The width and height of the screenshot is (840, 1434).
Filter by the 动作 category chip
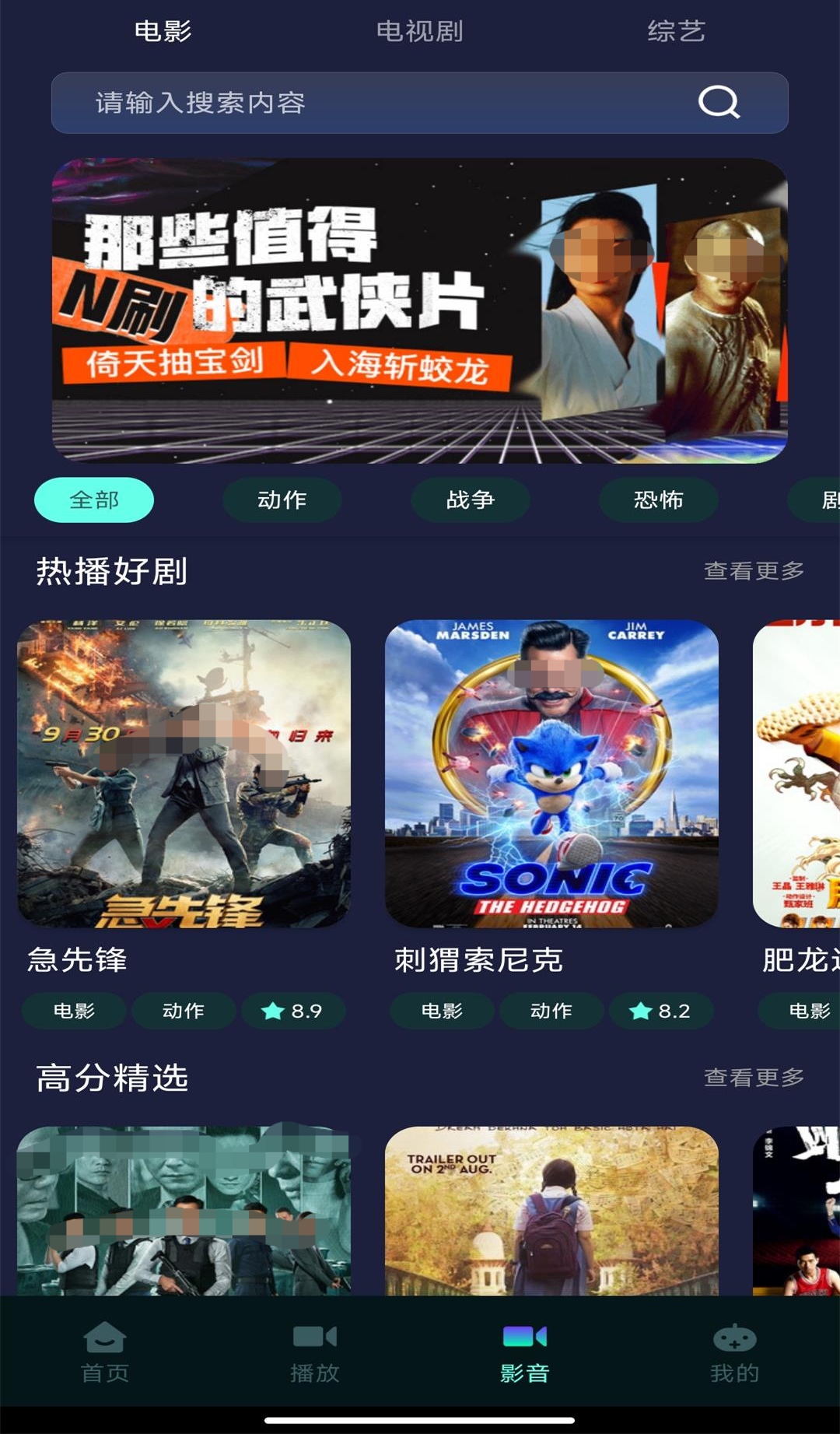[x=282, y=500]
